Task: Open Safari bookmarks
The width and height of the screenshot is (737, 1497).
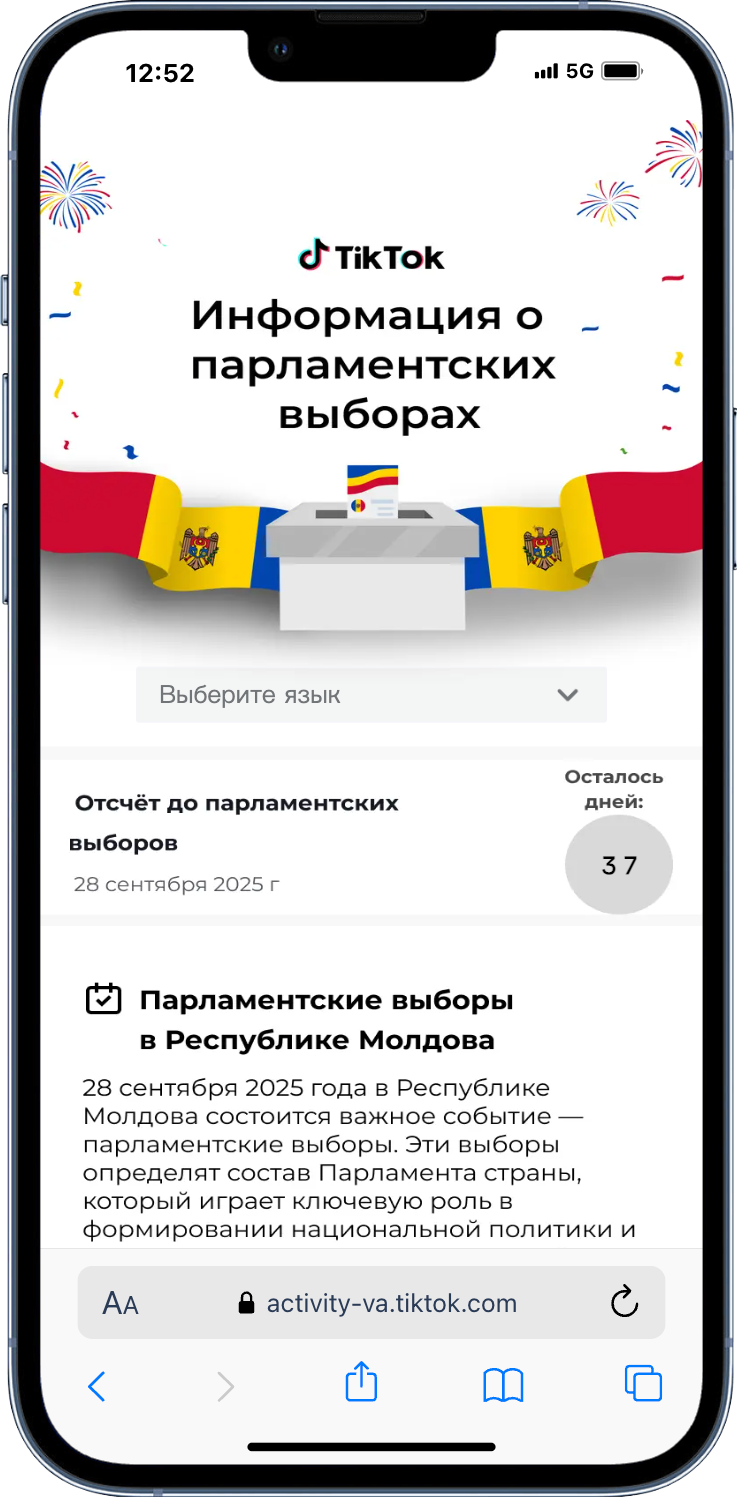Action: [503, 1385]
